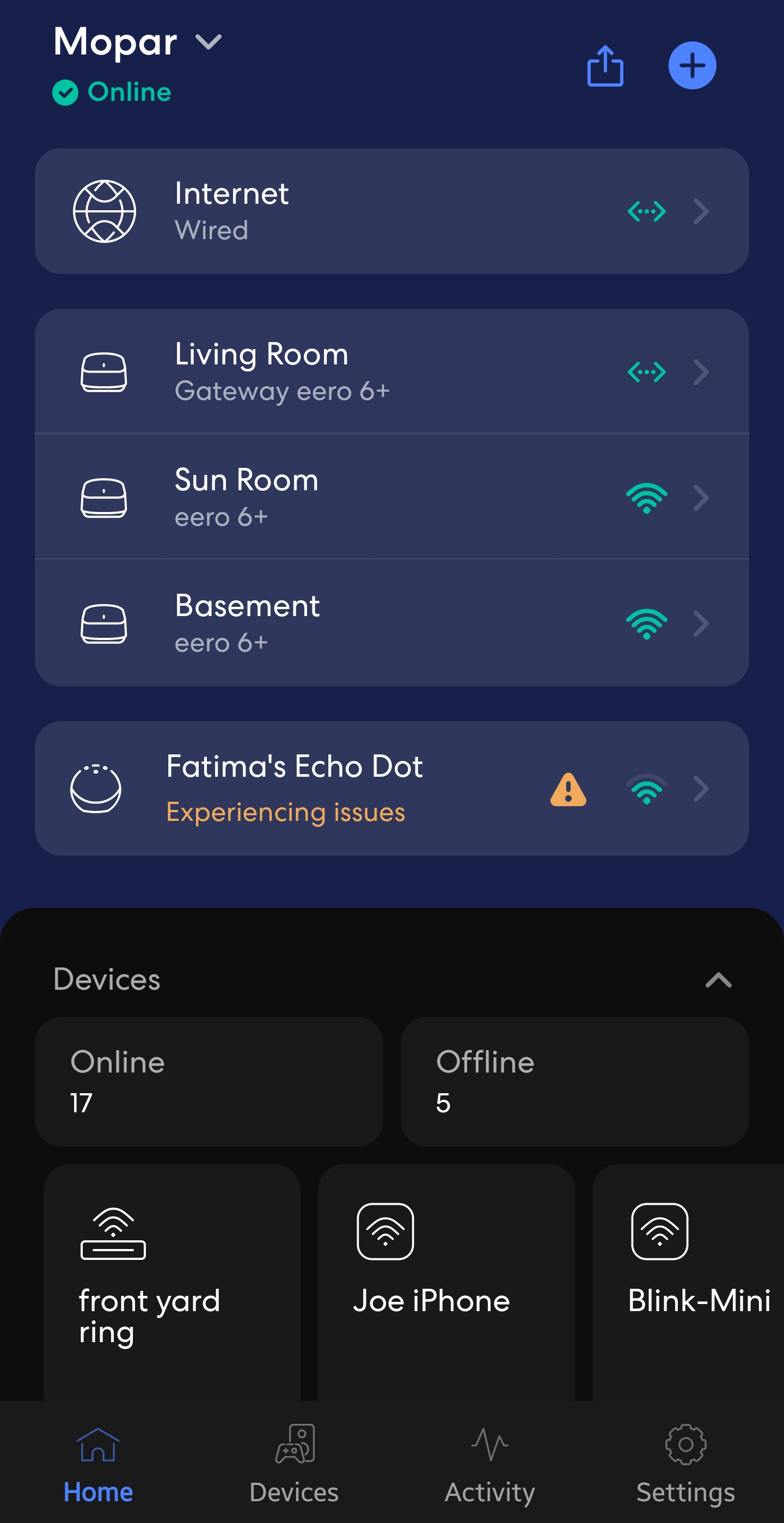Tap the blue plus button

pos(692,65)
